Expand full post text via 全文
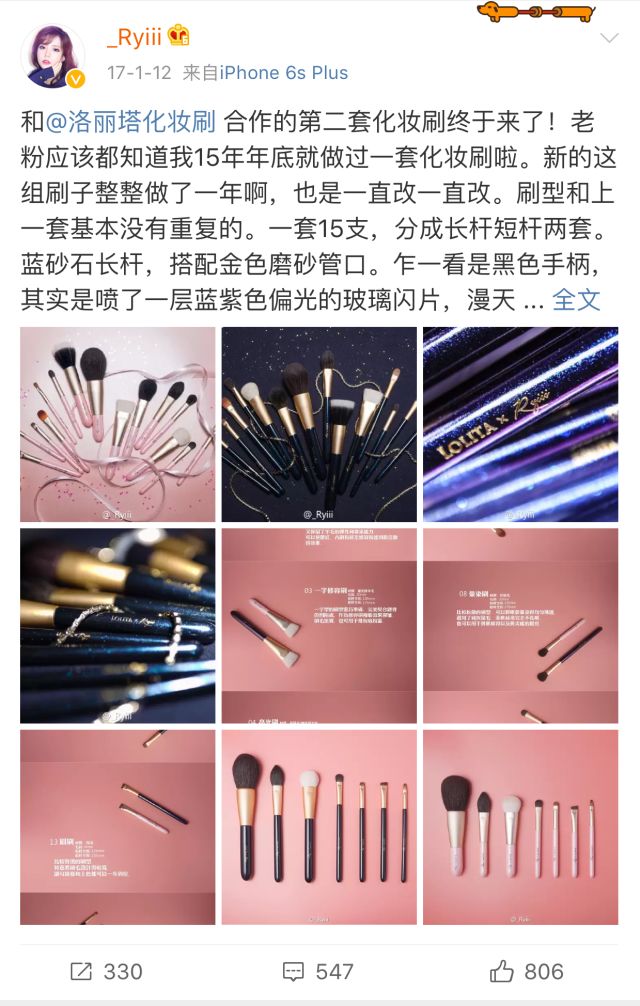This screenshot has height=1006, width=640. coord(576,298)
